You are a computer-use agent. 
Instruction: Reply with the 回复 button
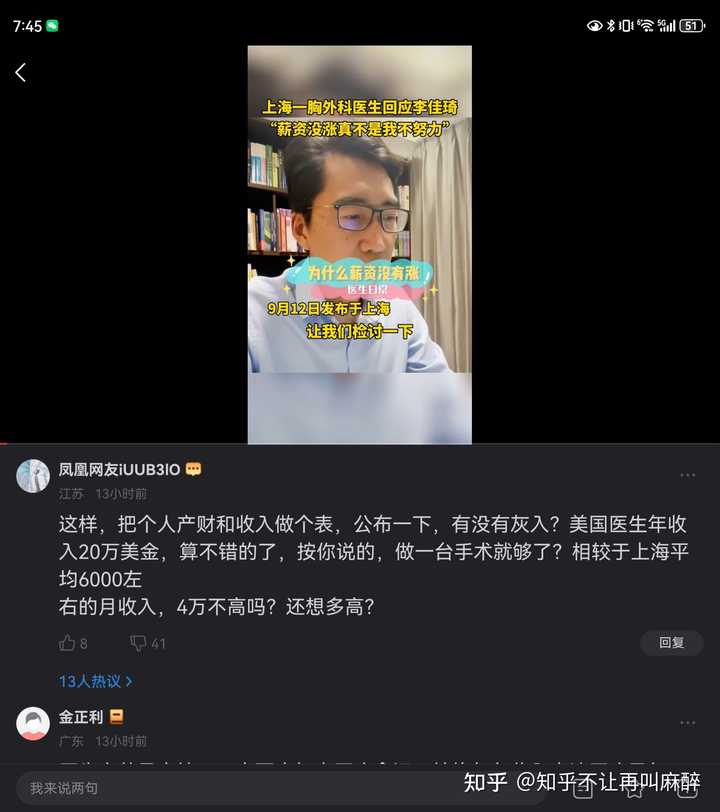click(671, 643)
